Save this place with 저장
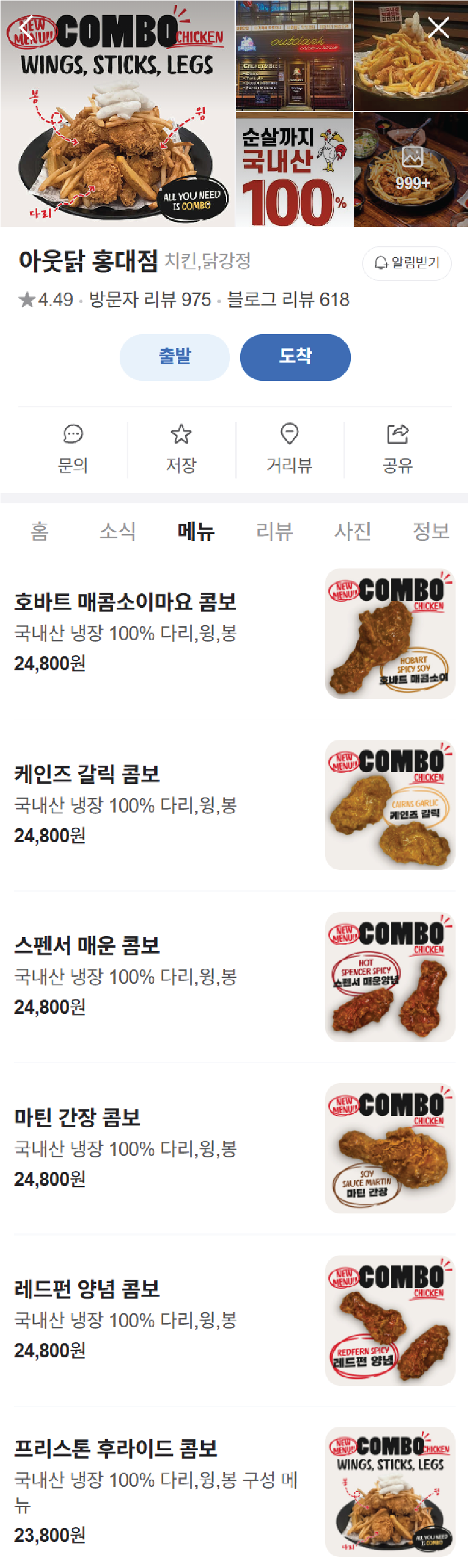 point(181,449)
